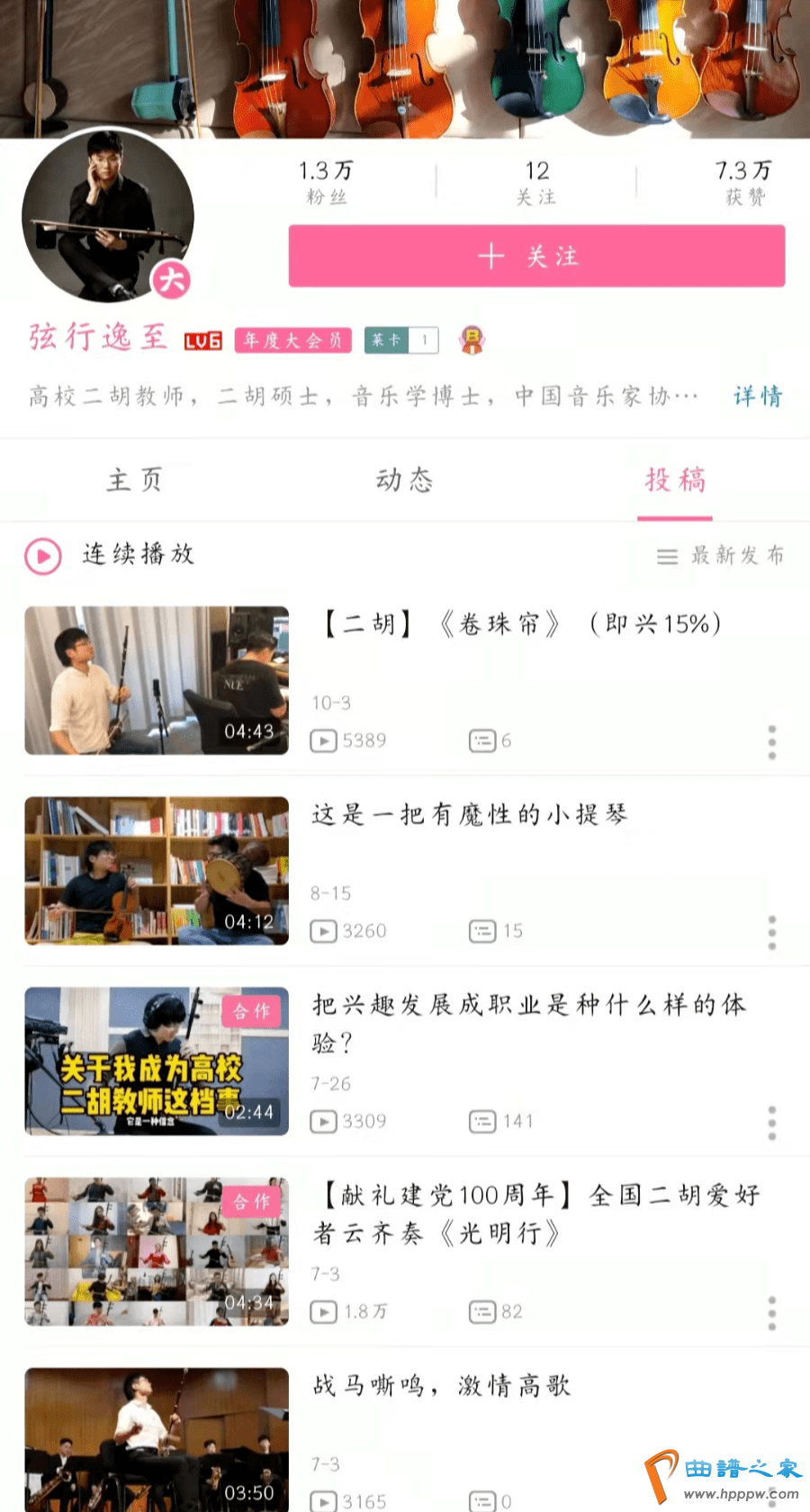This screenshot has height=1512, width=810.
Task: Open the 年度大会员 membership badge
Action: click(292, 340)
